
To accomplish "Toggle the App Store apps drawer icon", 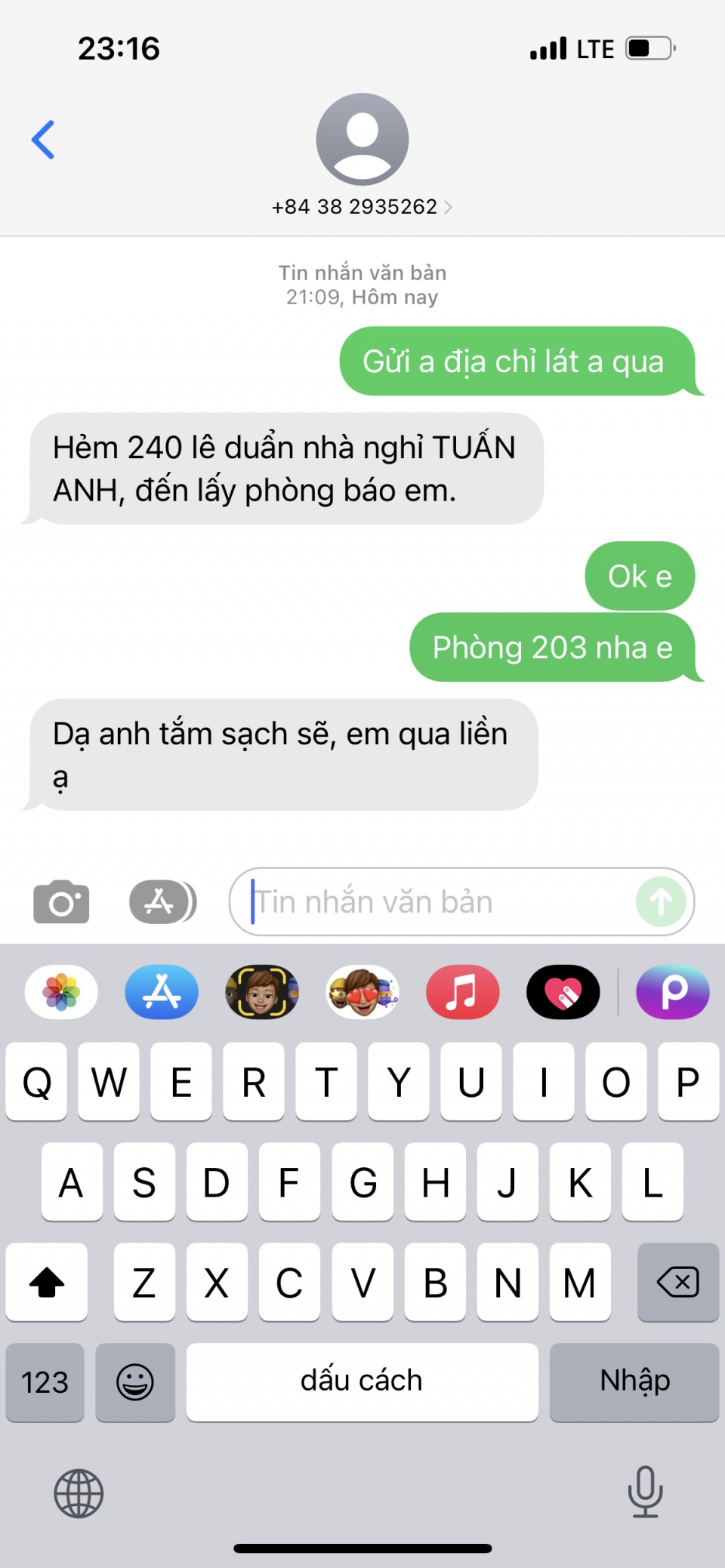I will click(162, 901).
